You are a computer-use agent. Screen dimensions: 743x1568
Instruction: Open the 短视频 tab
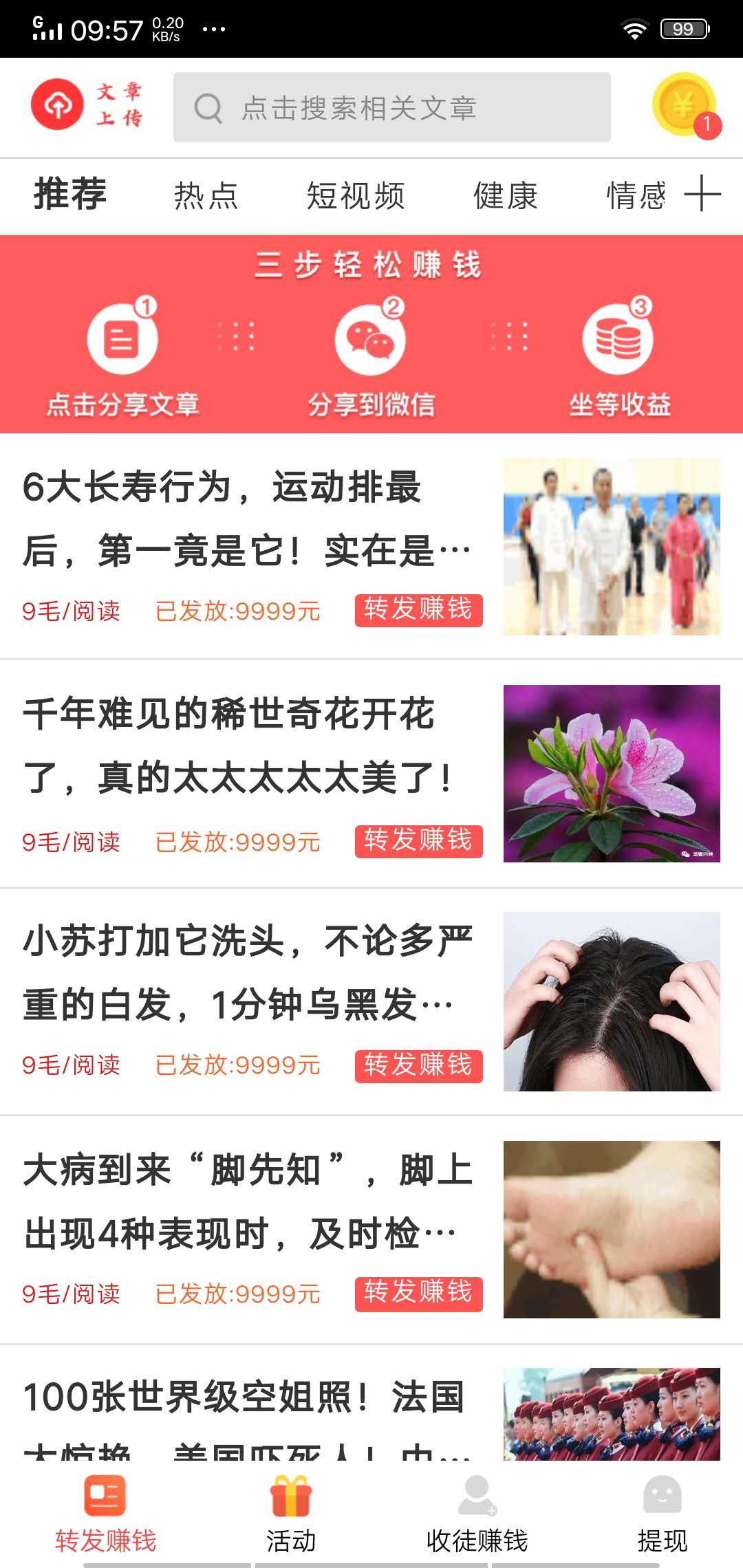point(358,195)
